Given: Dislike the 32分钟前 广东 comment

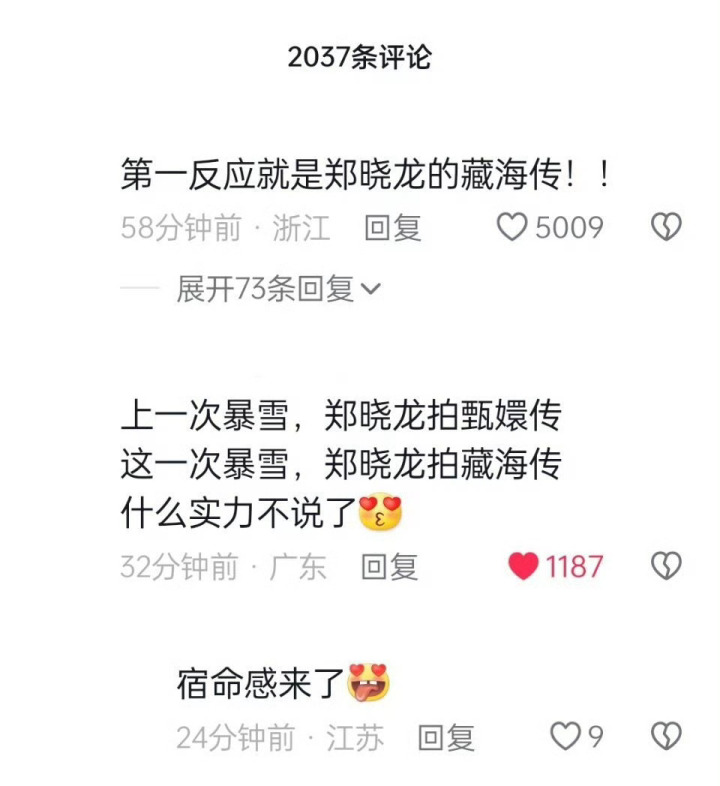Looking at the screenshot, I should (x=666, y=567).
